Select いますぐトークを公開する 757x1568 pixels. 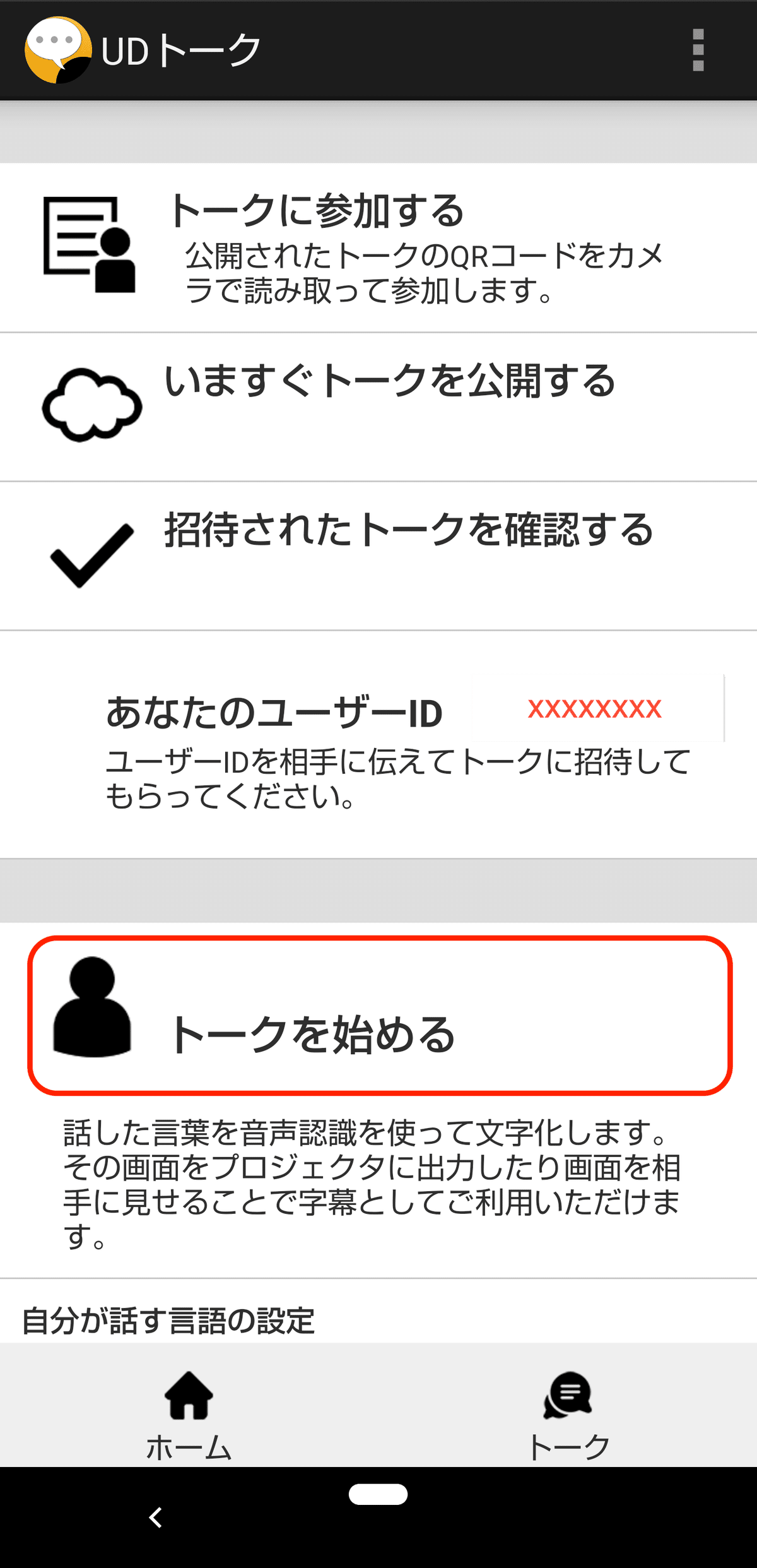point(378,407)
